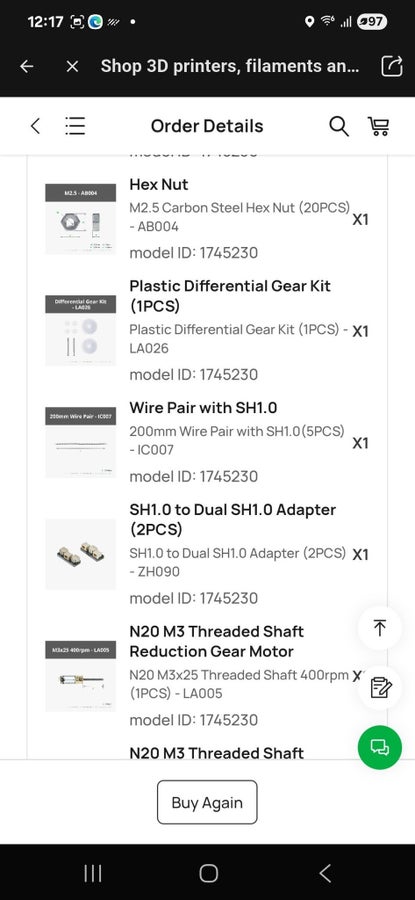The image size is (415, 900).
Task: Jump to top of the page
Action: 379,627
